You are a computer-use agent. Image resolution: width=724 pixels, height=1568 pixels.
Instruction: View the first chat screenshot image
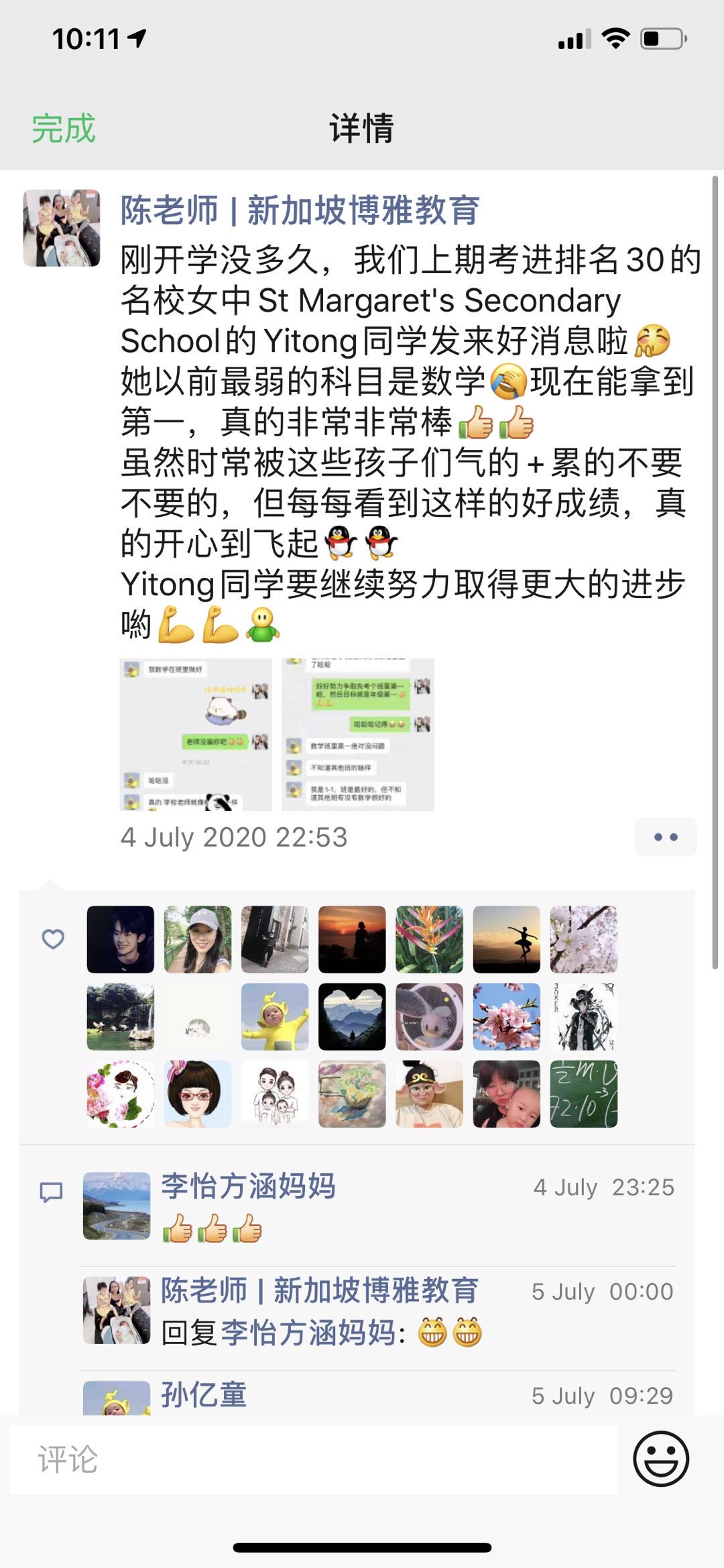point(196,734)
